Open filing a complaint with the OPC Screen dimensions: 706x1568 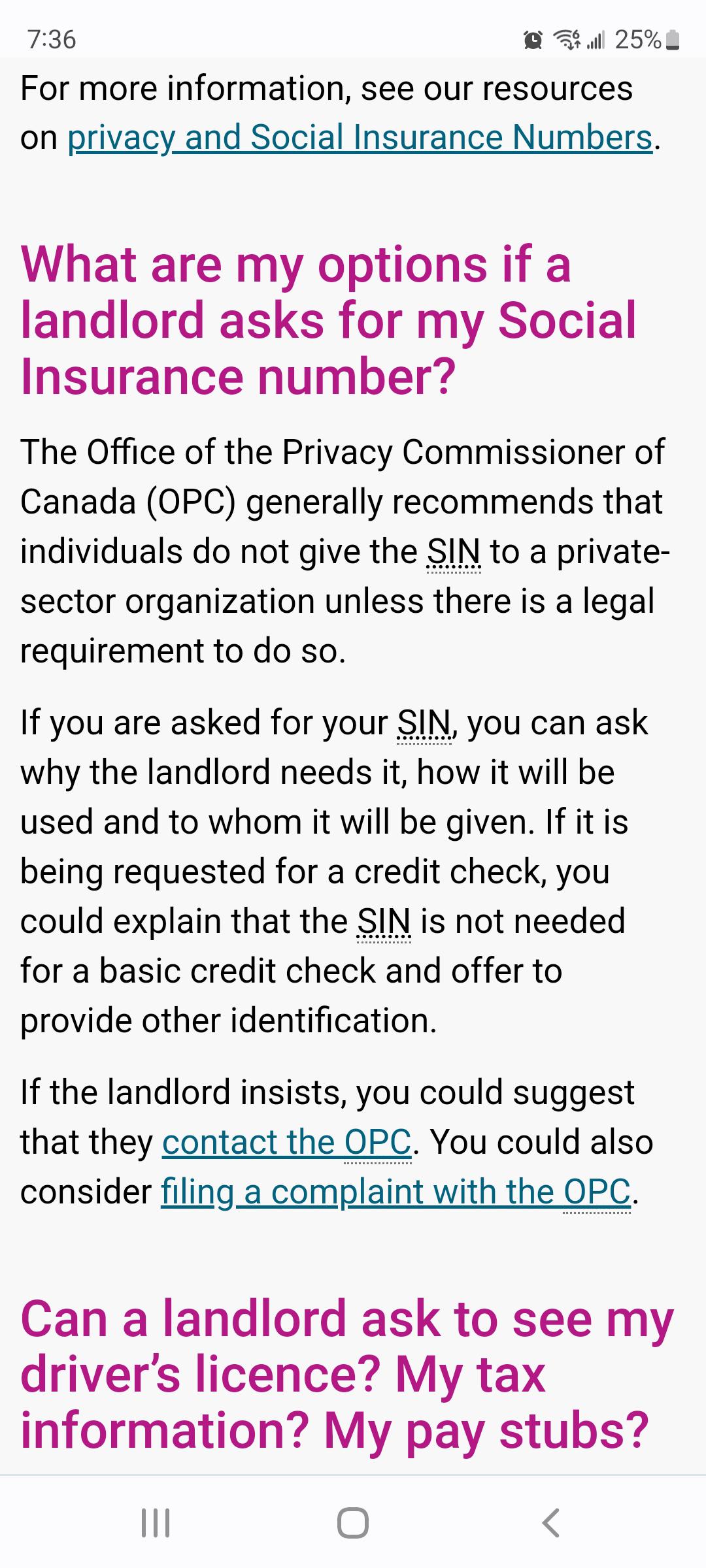pyautogui.click(x=395, y=1192)
